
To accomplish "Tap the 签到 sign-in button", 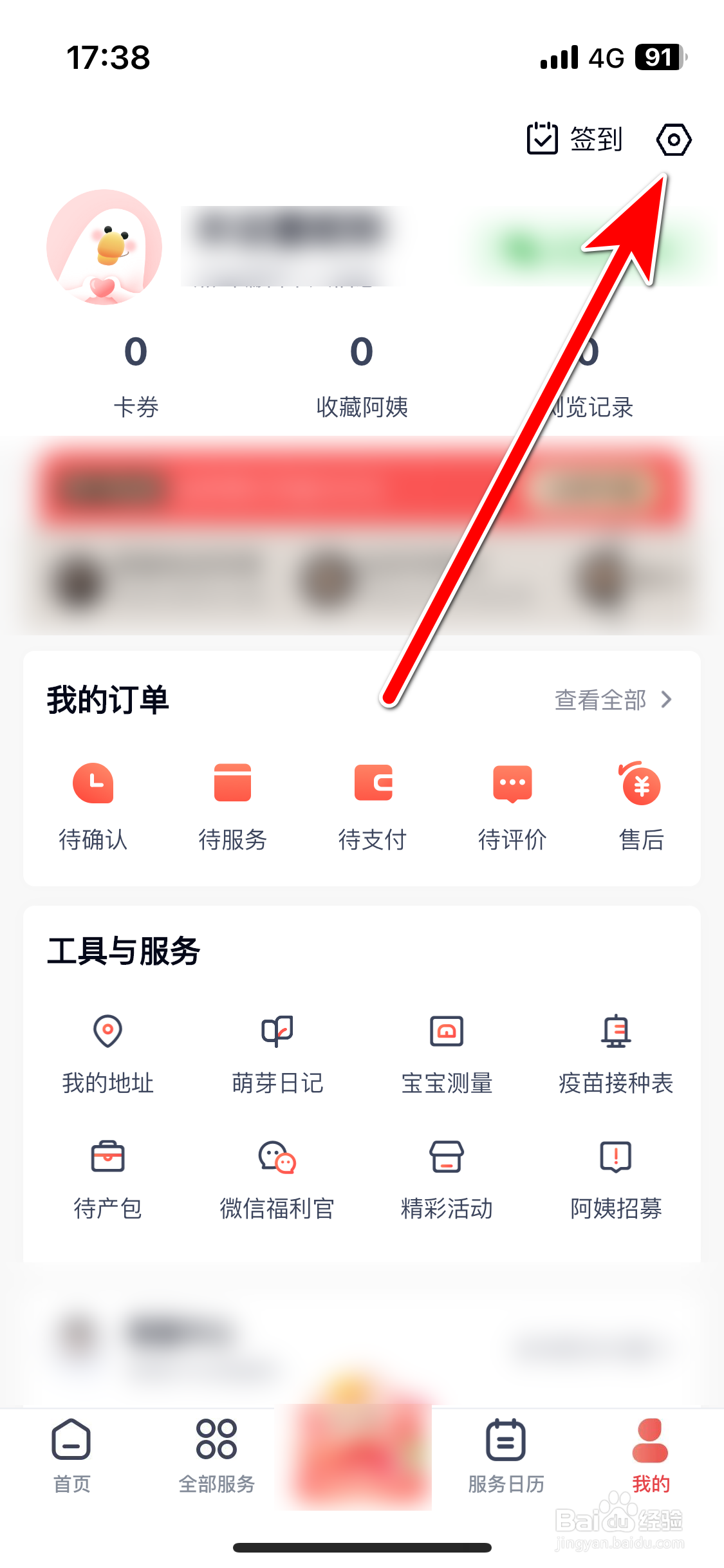I will [x=573, y=139].
